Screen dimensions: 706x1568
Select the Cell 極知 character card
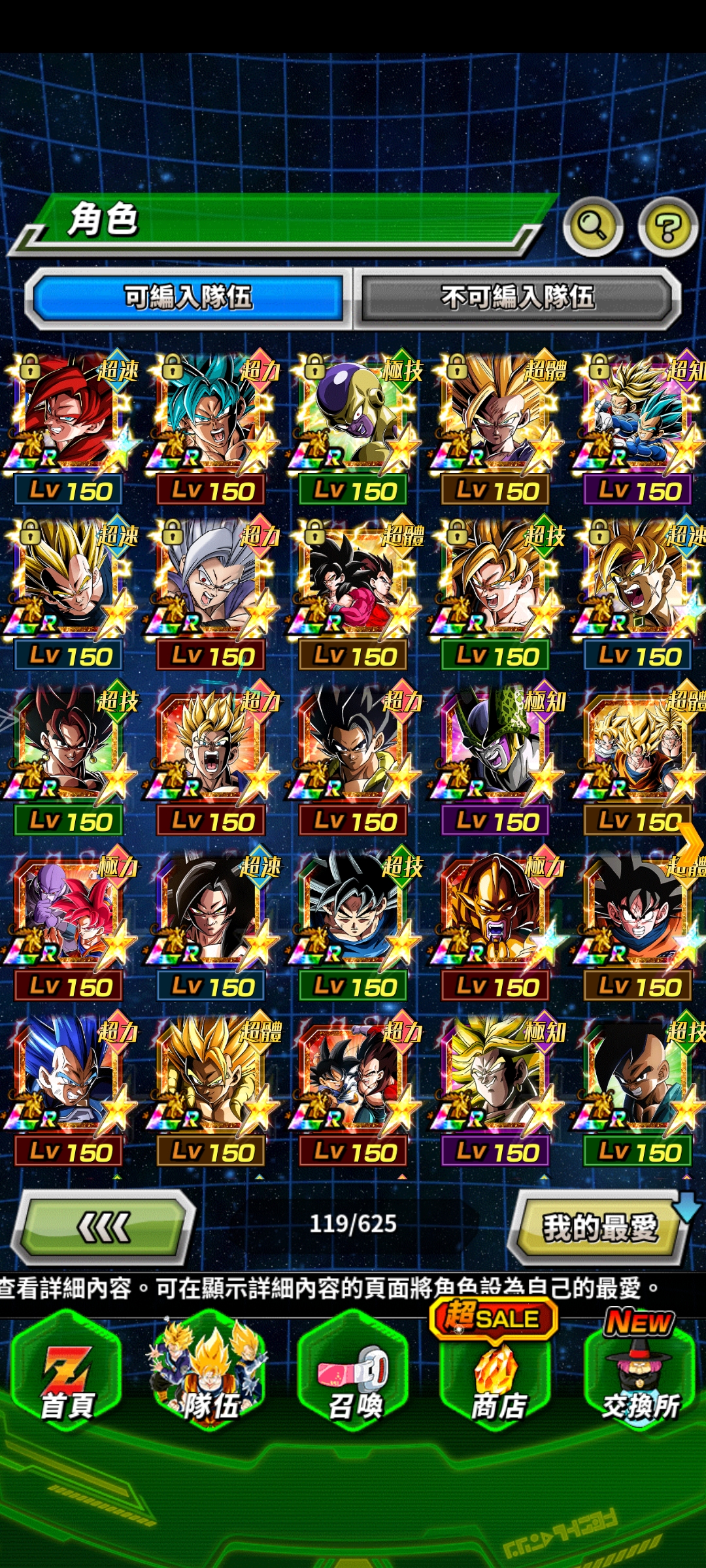pyautogui.click(x=496, y=745)
